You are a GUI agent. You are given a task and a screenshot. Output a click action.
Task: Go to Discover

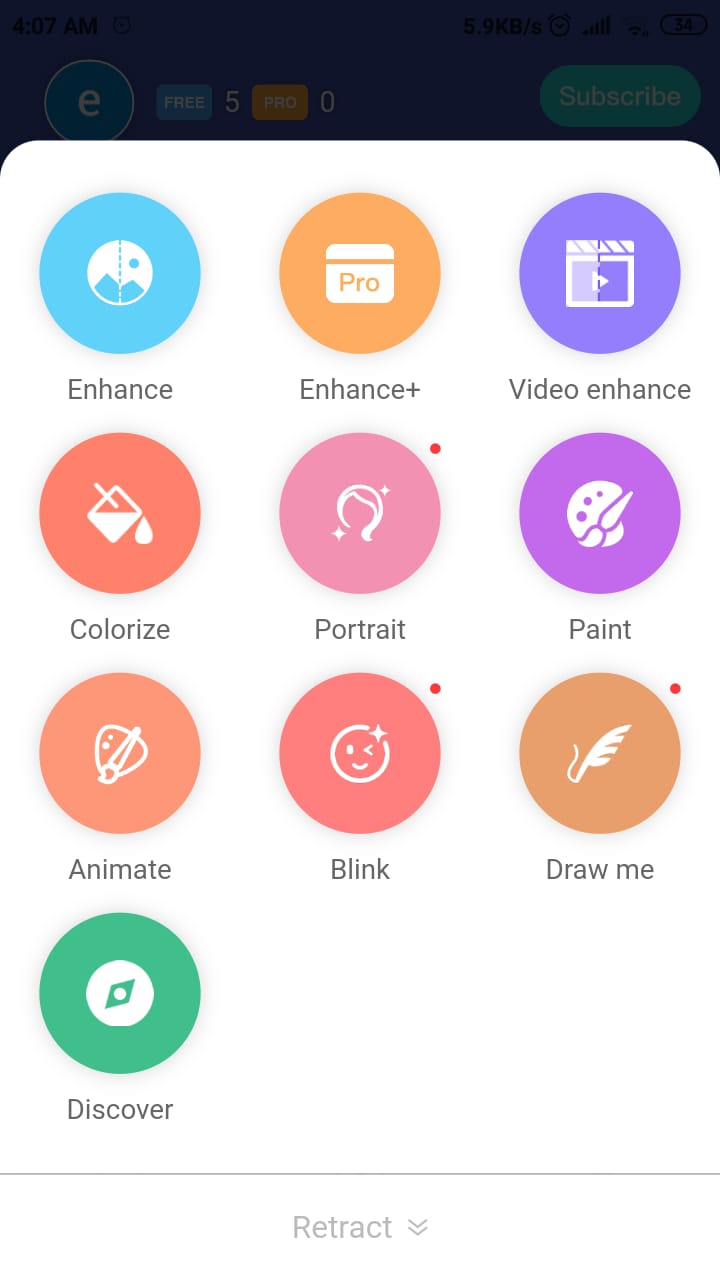(120, 993)
